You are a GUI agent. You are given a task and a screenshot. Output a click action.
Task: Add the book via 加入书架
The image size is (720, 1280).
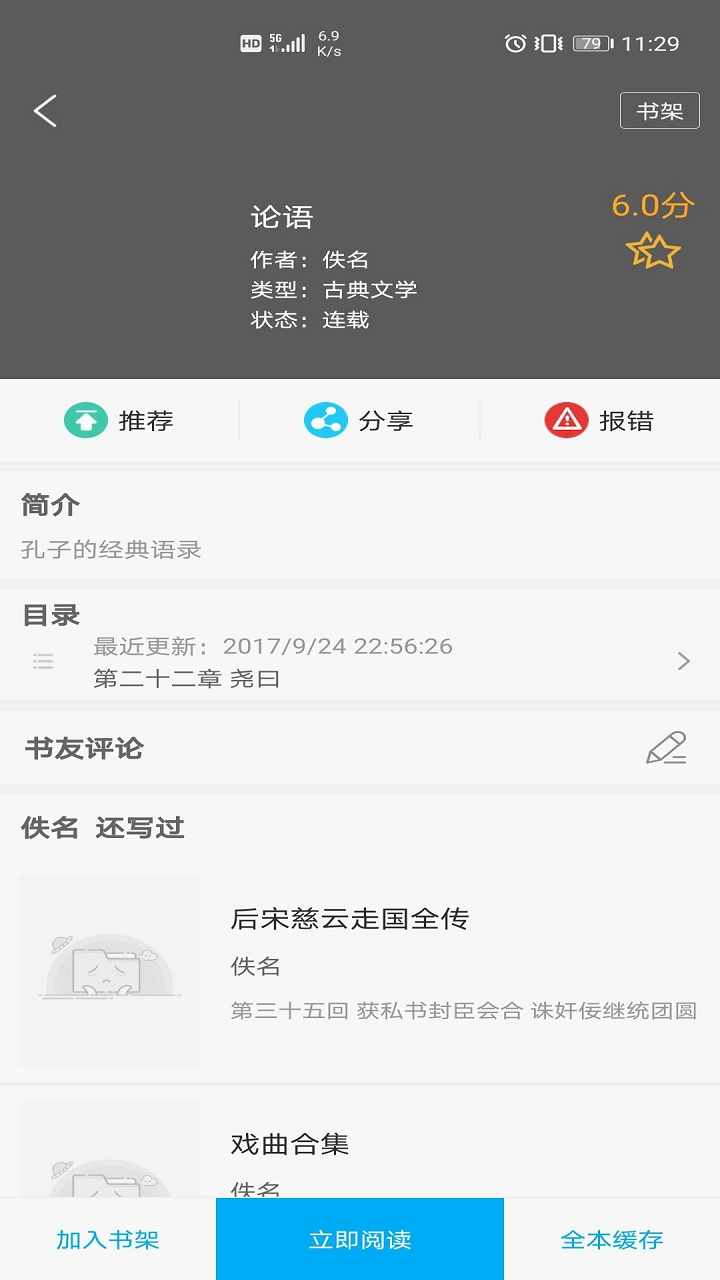(x=108, y=1240)
